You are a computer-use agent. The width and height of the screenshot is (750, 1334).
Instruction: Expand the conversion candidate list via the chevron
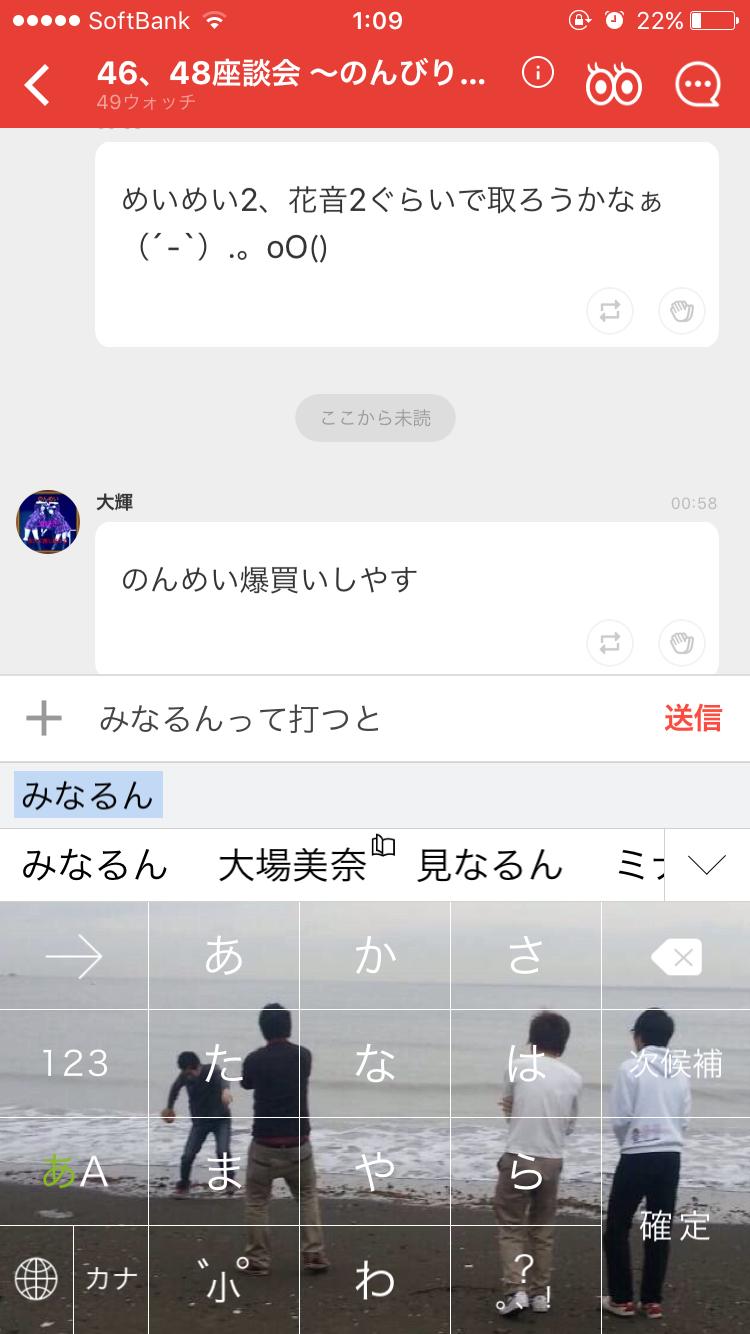point(708,864)
